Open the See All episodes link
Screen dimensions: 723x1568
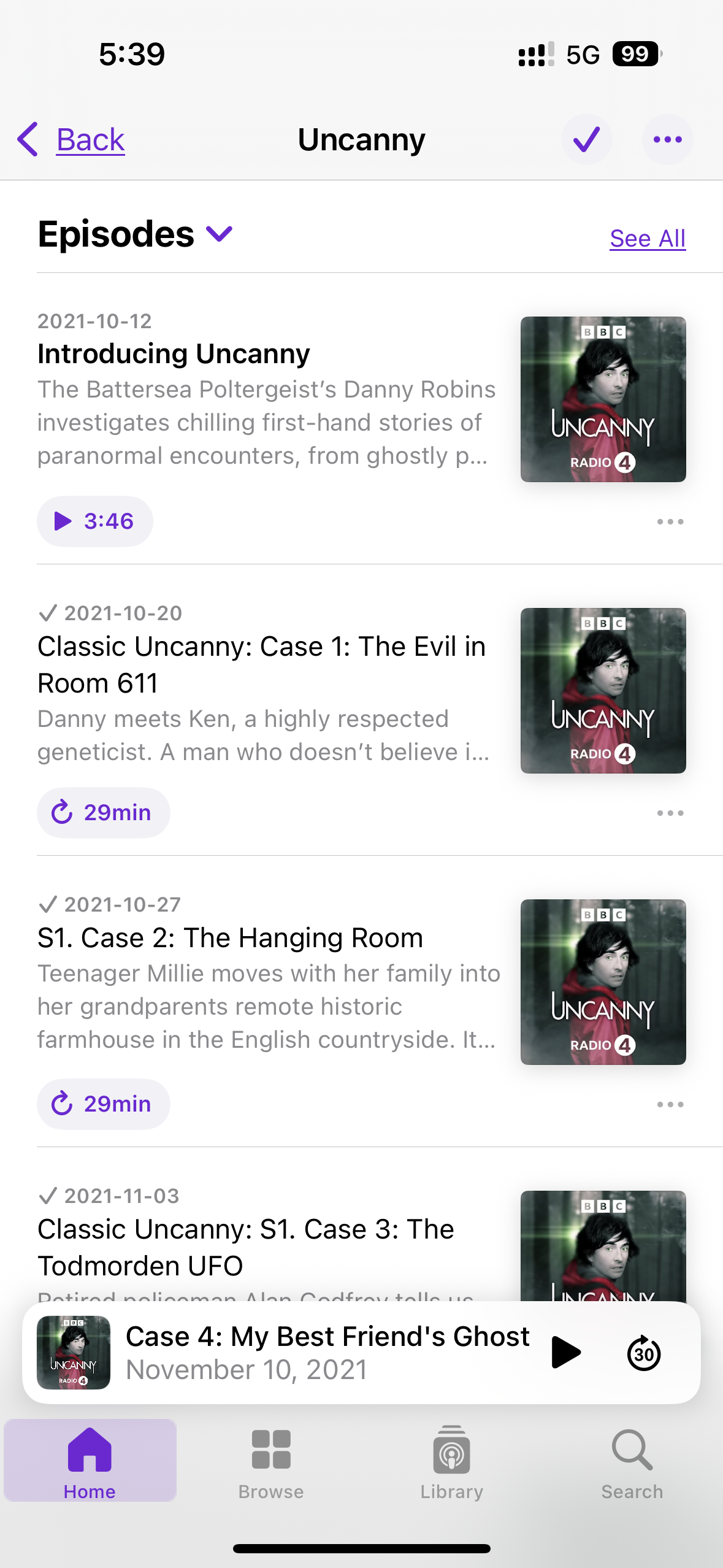[x=647, y=239]
